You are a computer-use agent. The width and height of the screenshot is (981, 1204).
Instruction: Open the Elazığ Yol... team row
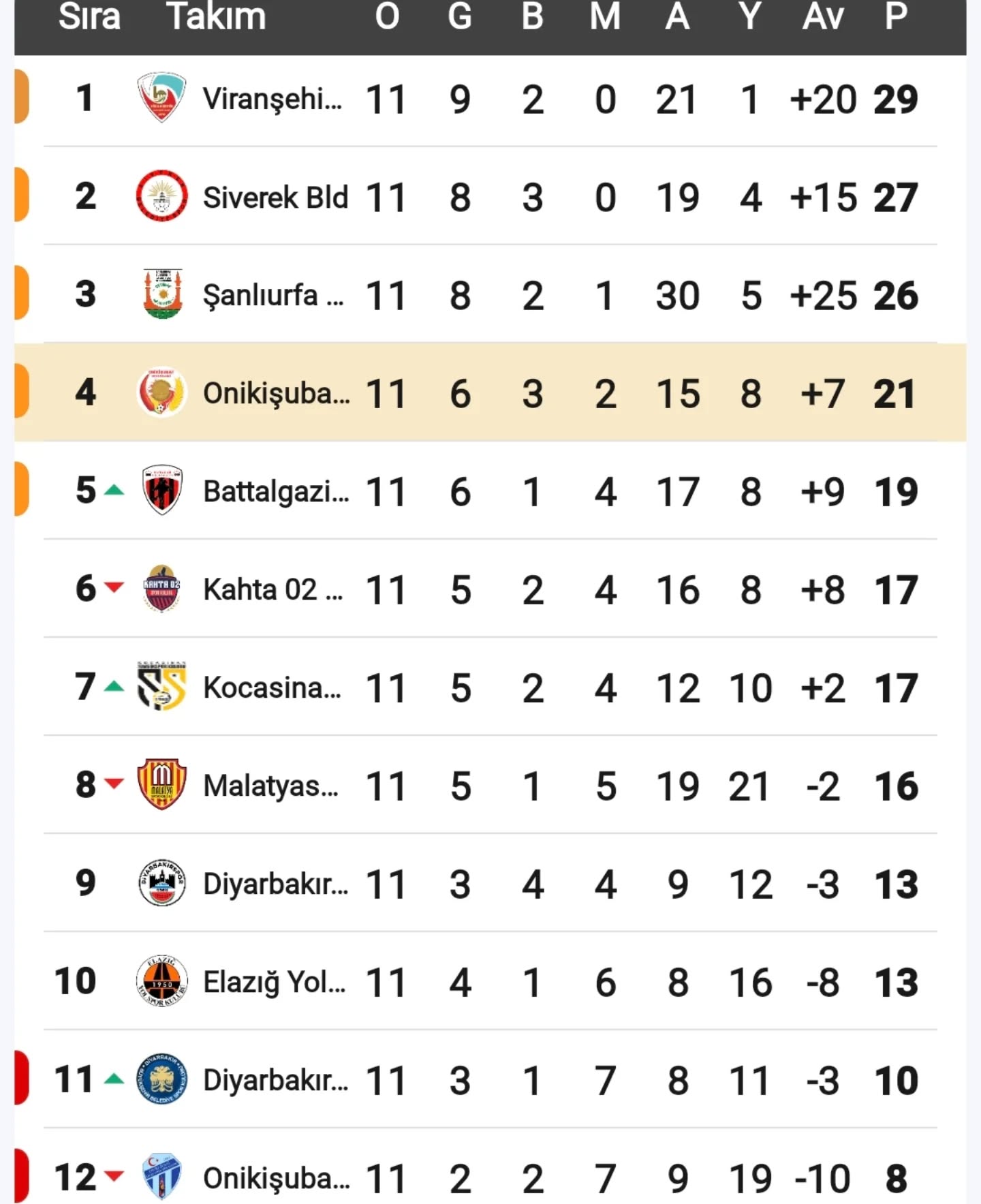click(x=275, y=983)
